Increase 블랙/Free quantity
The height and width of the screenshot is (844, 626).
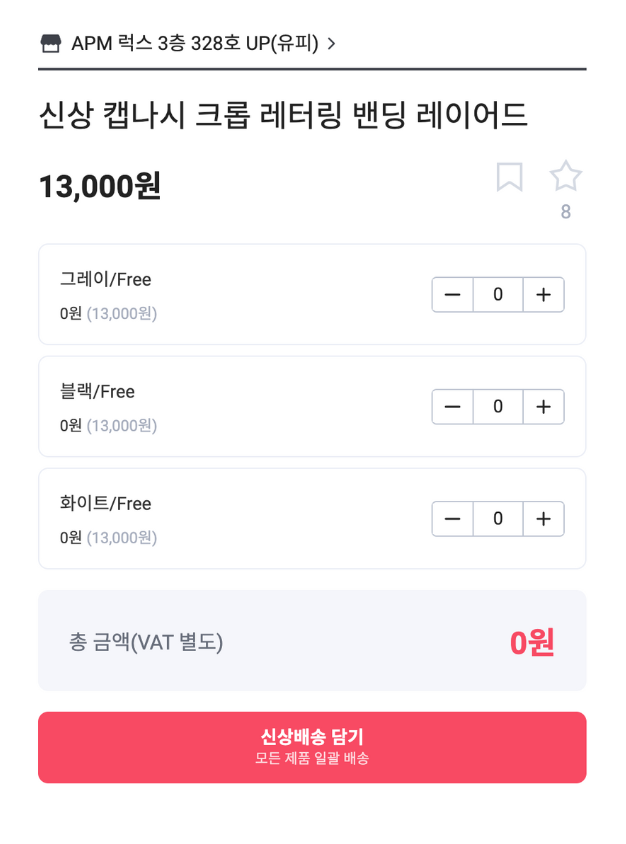tap(543, 407)
